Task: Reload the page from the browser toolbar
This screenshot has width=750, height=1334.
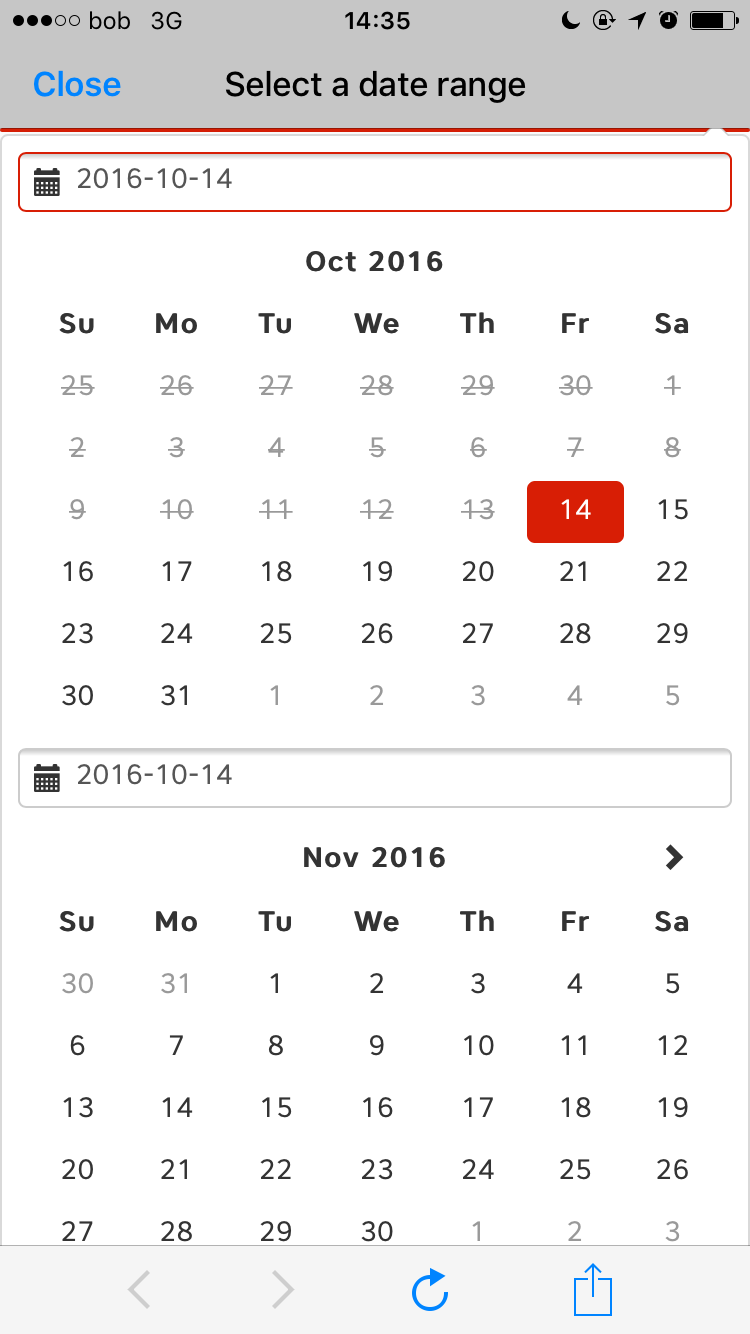Action: click(x=430, y=1291)
